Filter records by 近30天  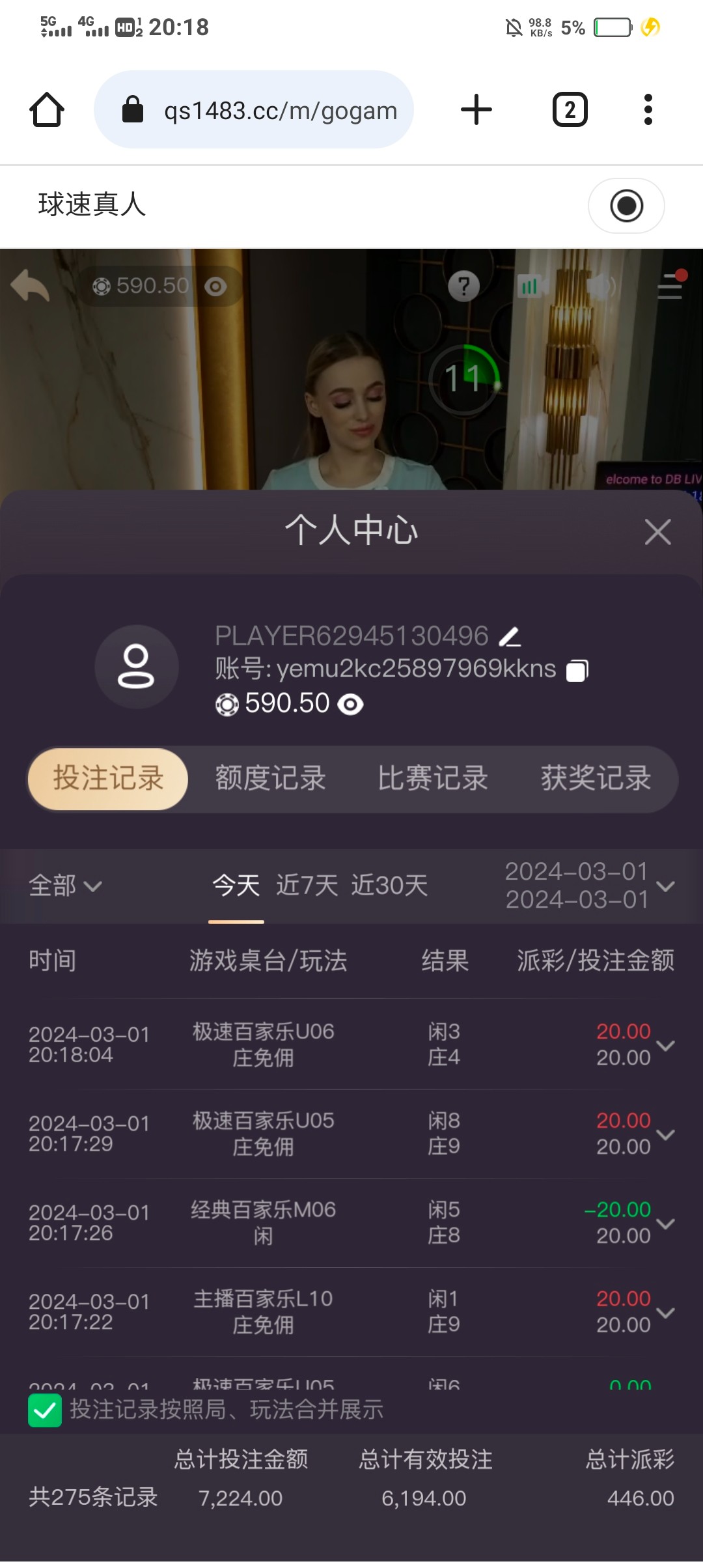(x=389, y=886)
